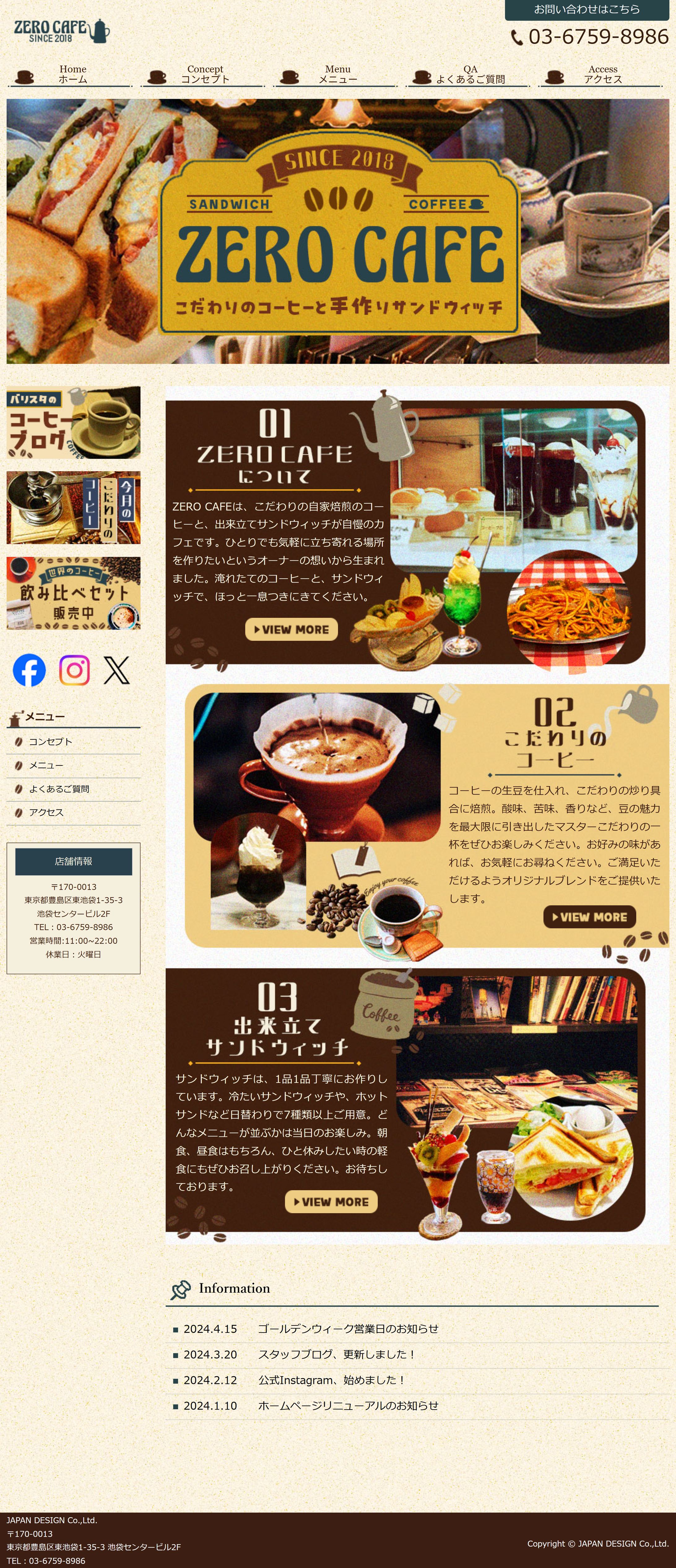This screenshot has width=676, height=1568.
Task: Click the ZERO CAFE logo with coffee pot
Action: 61,30
